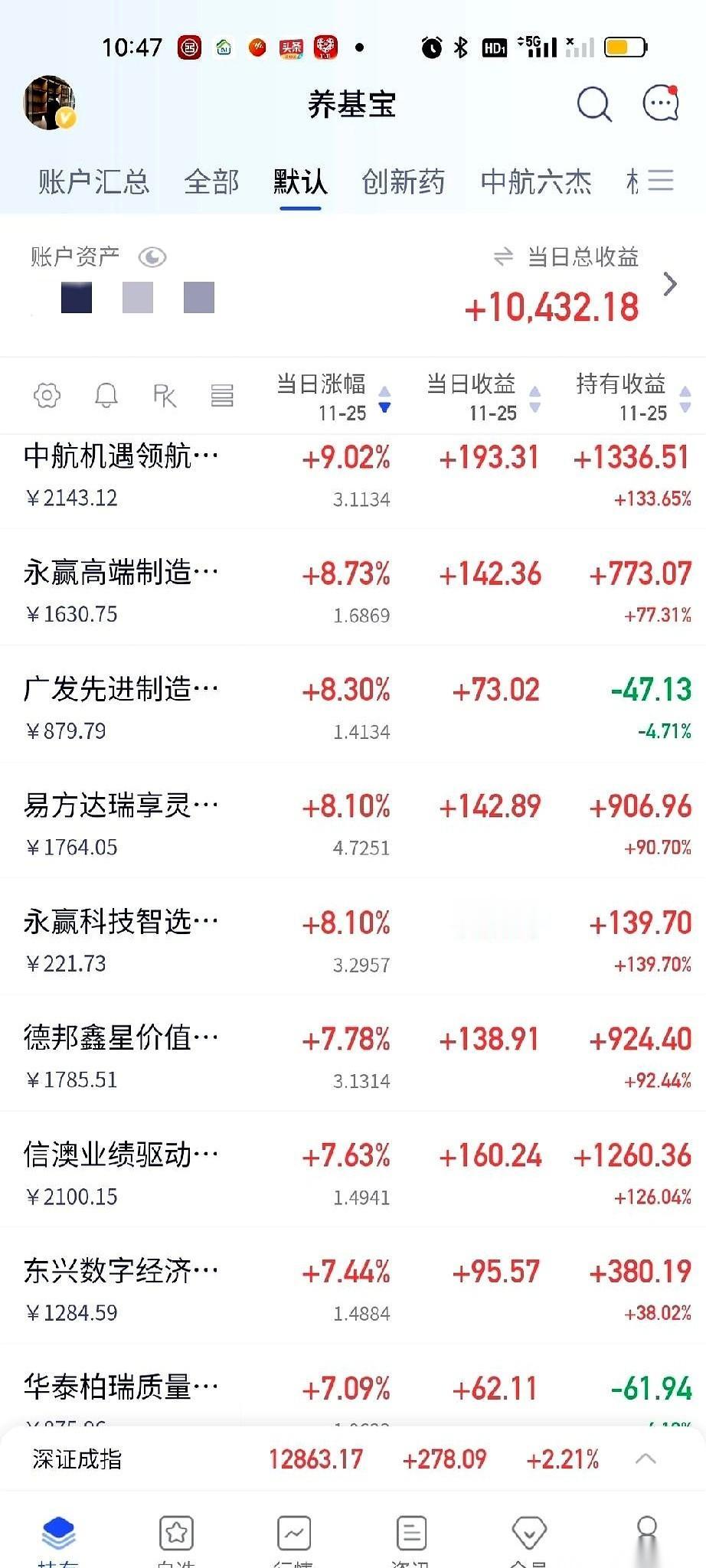This screenshot has width=706, height=1568.
Task: Open the fund alerts bell icon
Action: click(x=106, y=395)
